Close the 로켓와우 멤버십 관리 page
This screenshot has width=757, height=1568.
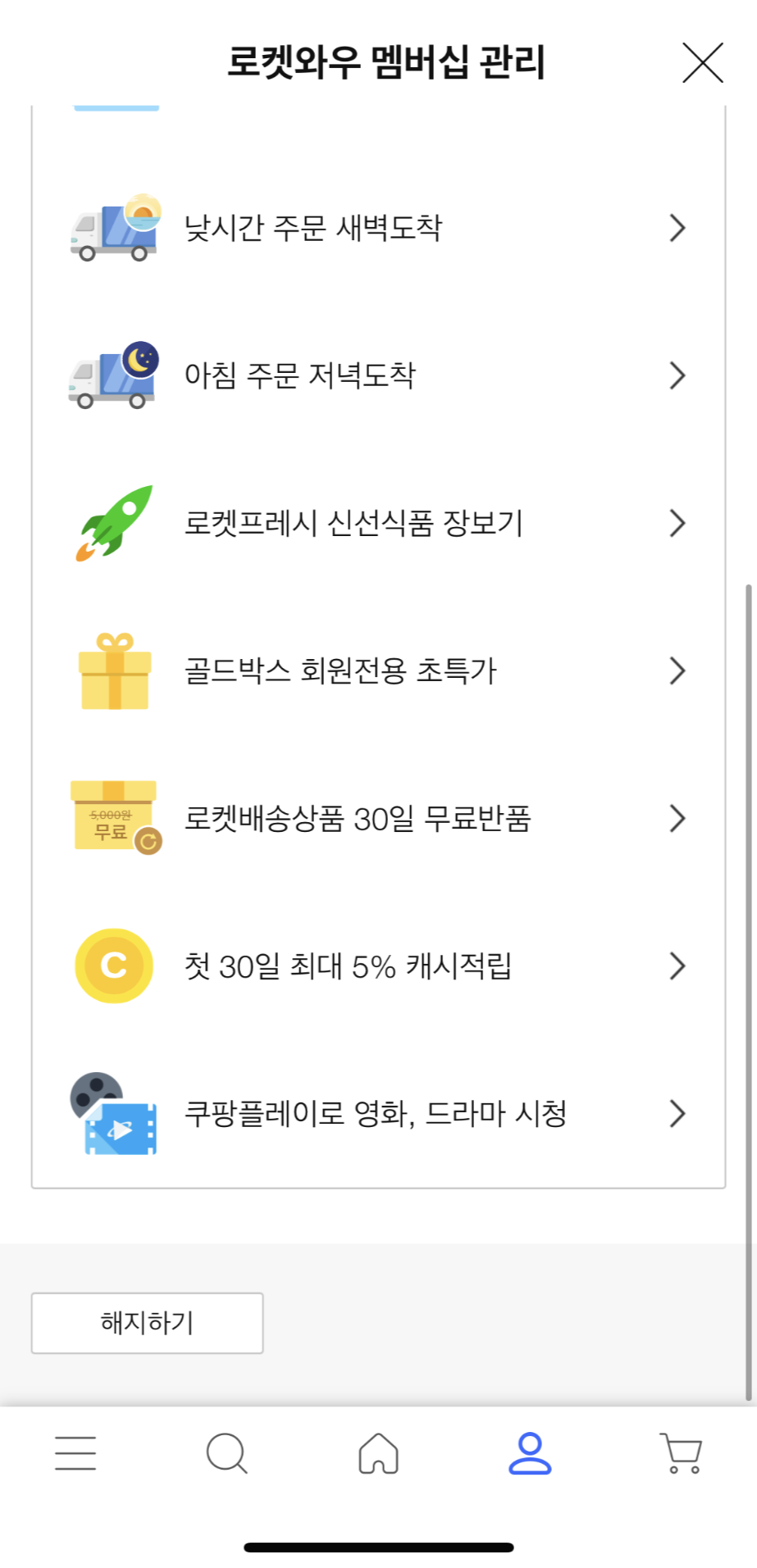(702, 63)
